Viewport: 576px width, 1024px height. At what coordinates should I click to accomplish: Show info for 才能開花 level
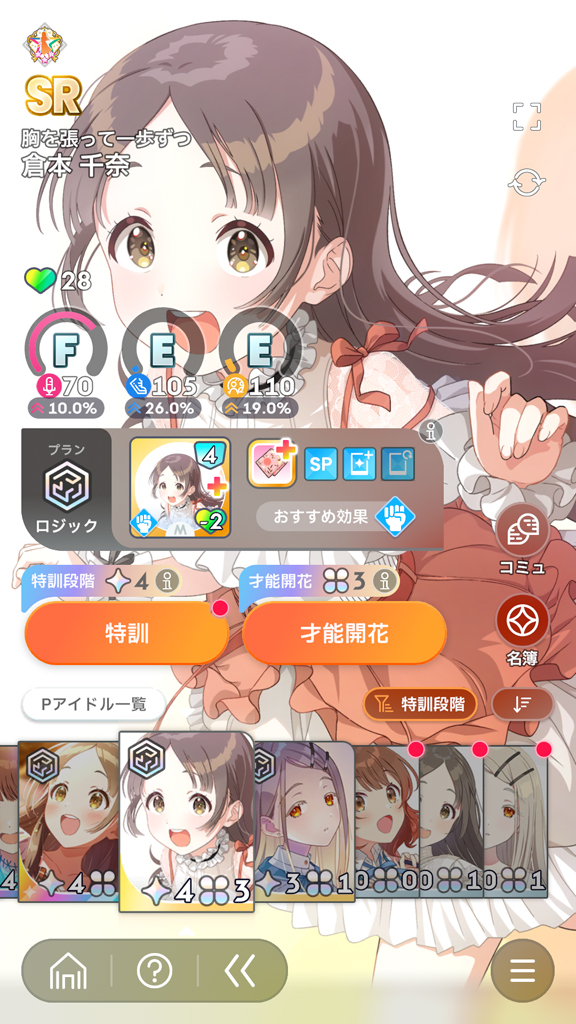[x=387, y=581]
